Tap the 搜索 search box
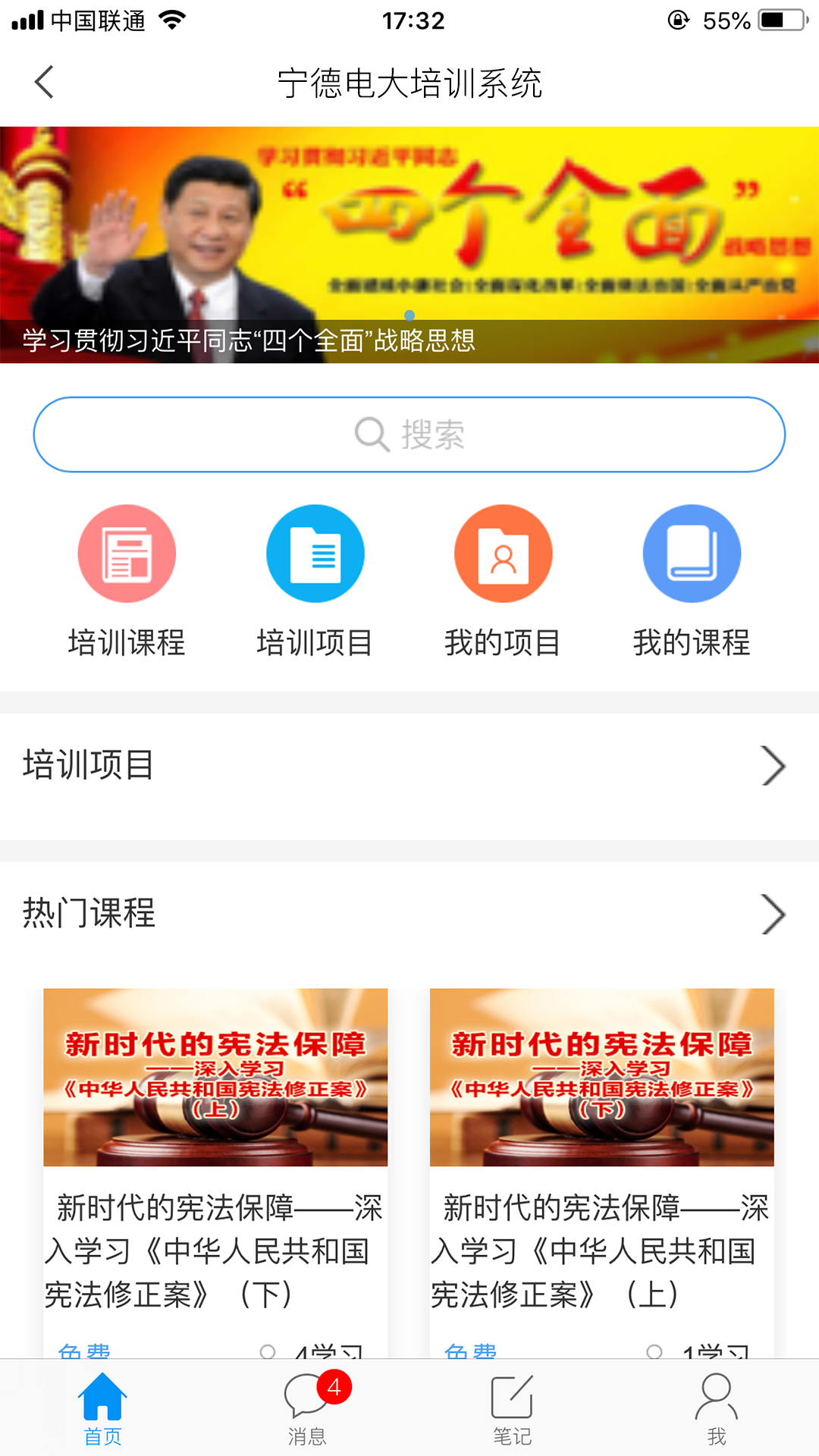Screen dimensions: 819x1456 [409, 435]
